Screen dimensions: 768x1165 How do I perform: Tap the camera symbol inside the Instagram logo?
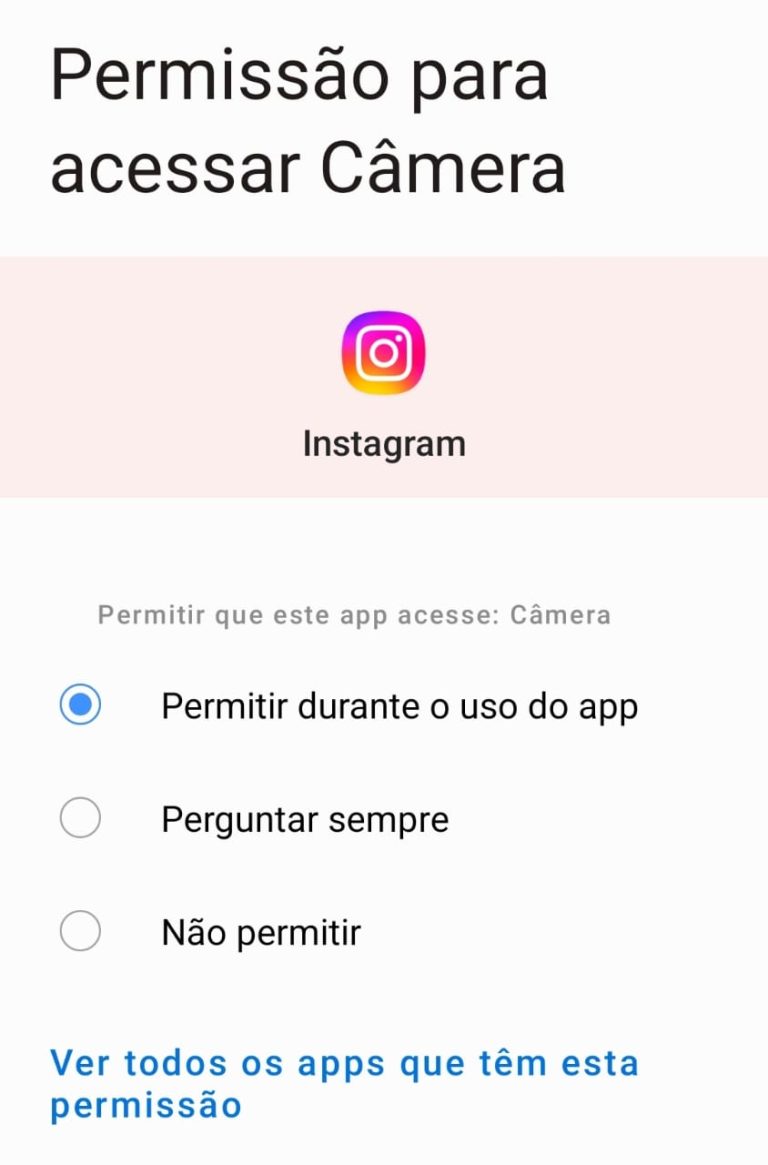384,353
